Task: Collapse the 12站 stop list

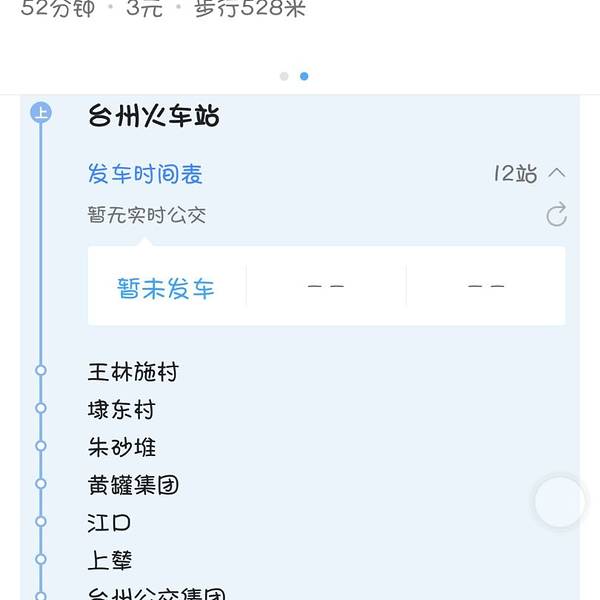Action: pyautogui.click(x=530, y=174)
